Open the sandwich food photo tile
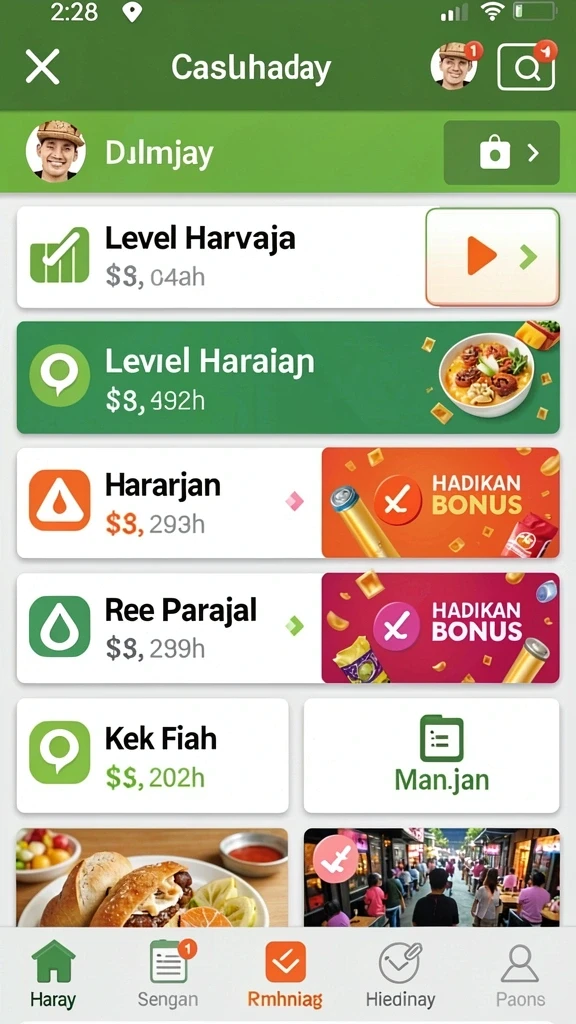 pos(152,877)
